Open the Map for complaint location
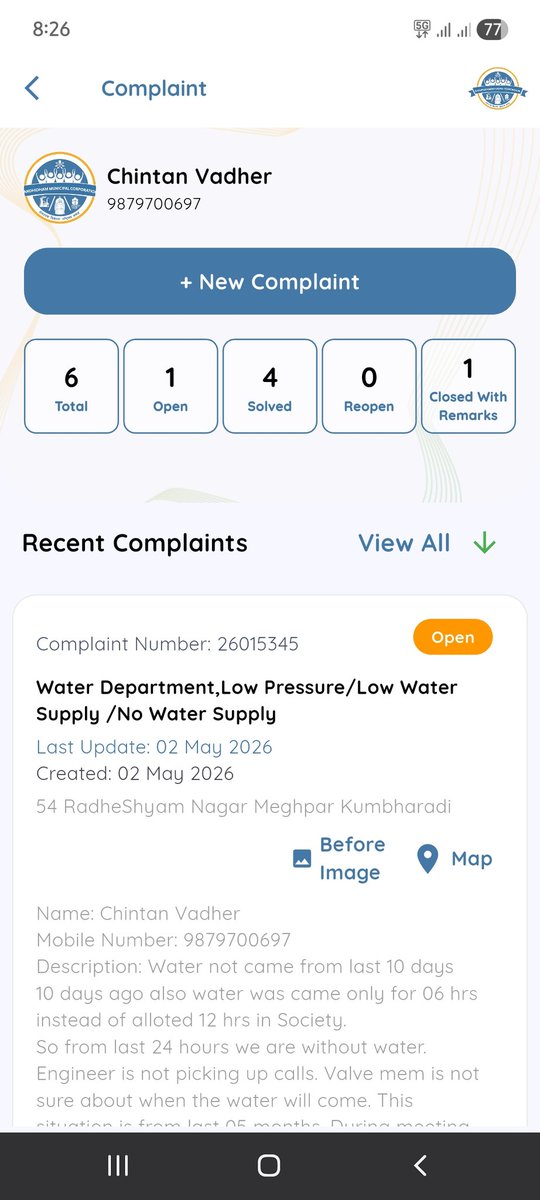 pyautogui.click(x=454, y=858)
